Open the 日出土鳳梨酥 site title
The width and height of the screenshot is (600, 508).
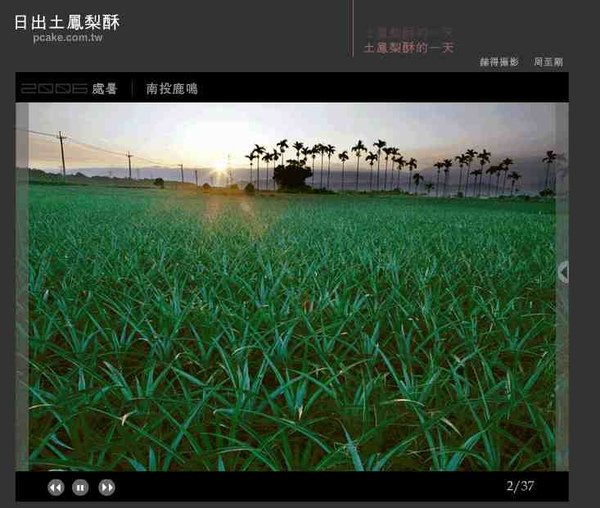(66, 21)
